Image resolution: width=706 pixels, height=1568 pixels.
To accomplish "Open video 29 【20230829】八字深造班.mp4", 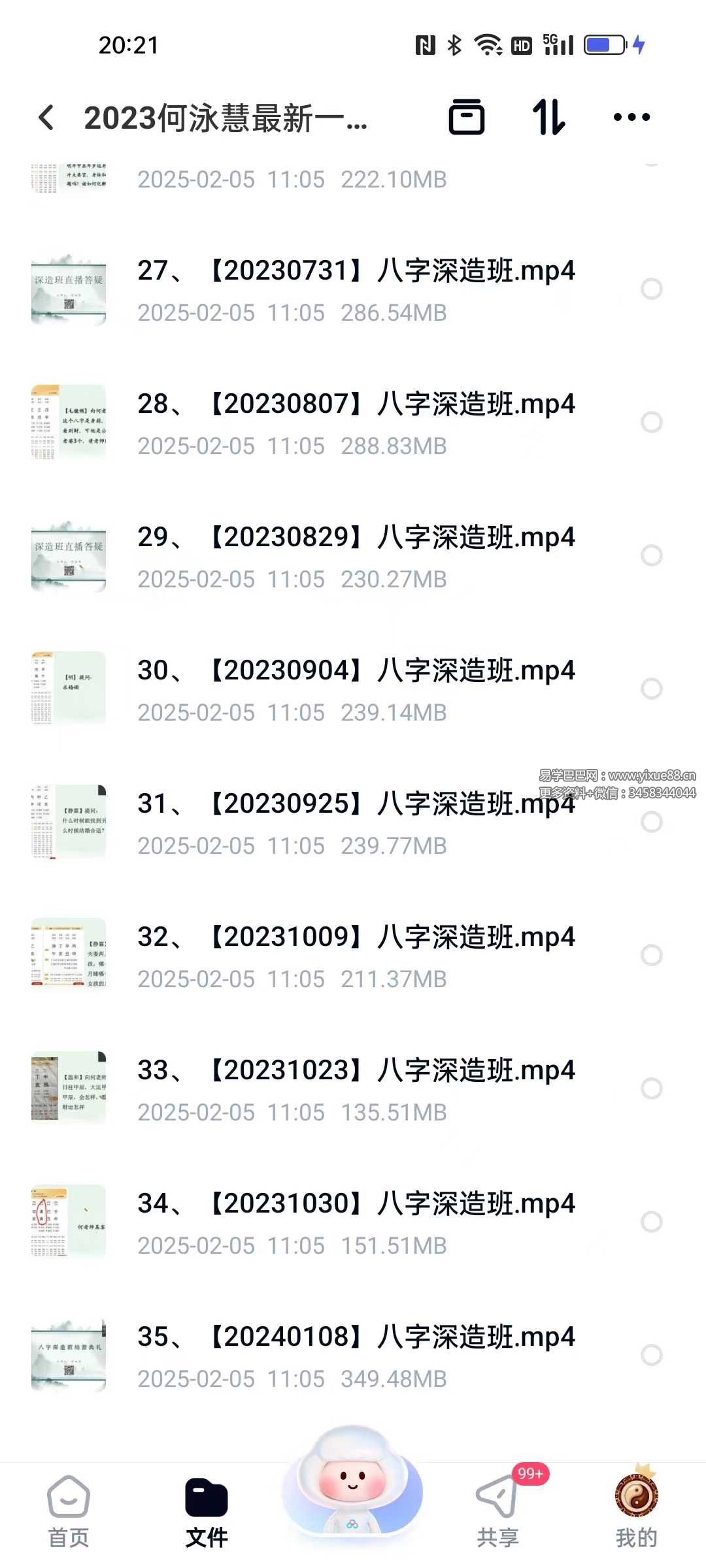I will tap(356, 538).
